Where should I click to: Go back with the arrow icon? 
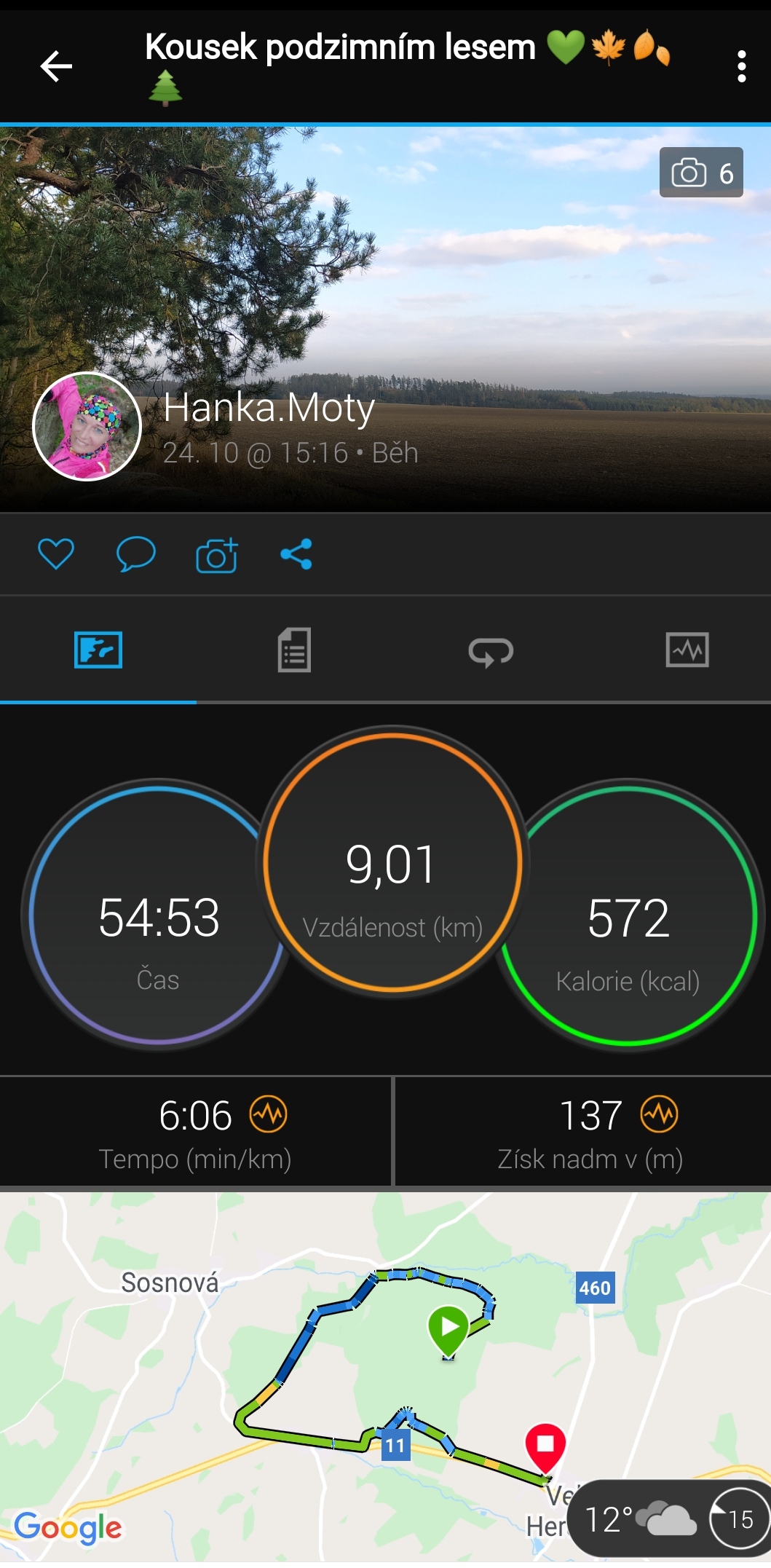pyautogui.click(x=56, y=66)
